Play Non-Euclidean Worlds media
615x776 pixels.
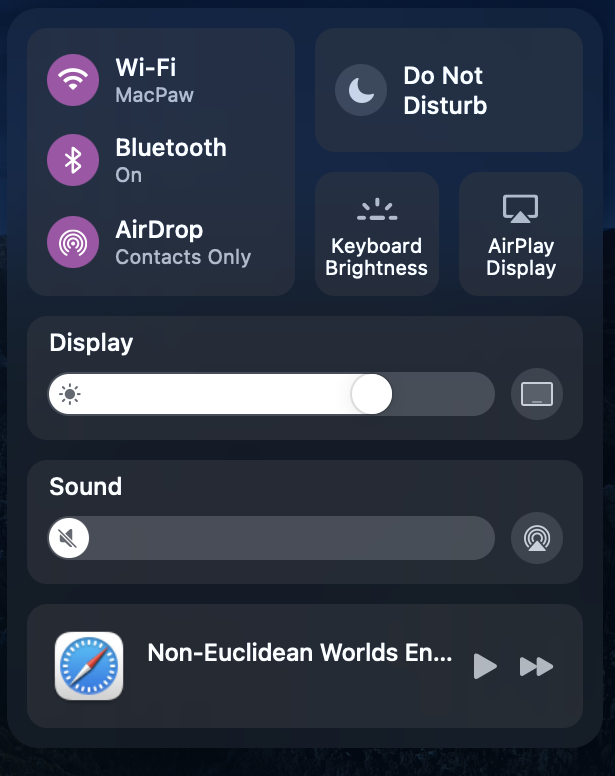pos(485,666)
